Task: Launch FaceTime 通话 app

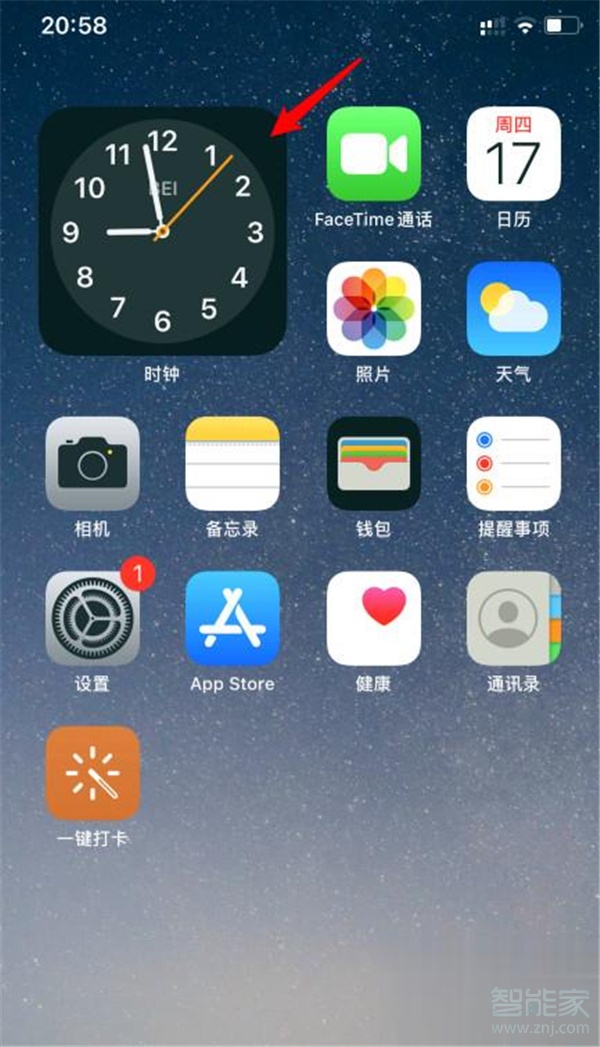Action: click(374, 154)
